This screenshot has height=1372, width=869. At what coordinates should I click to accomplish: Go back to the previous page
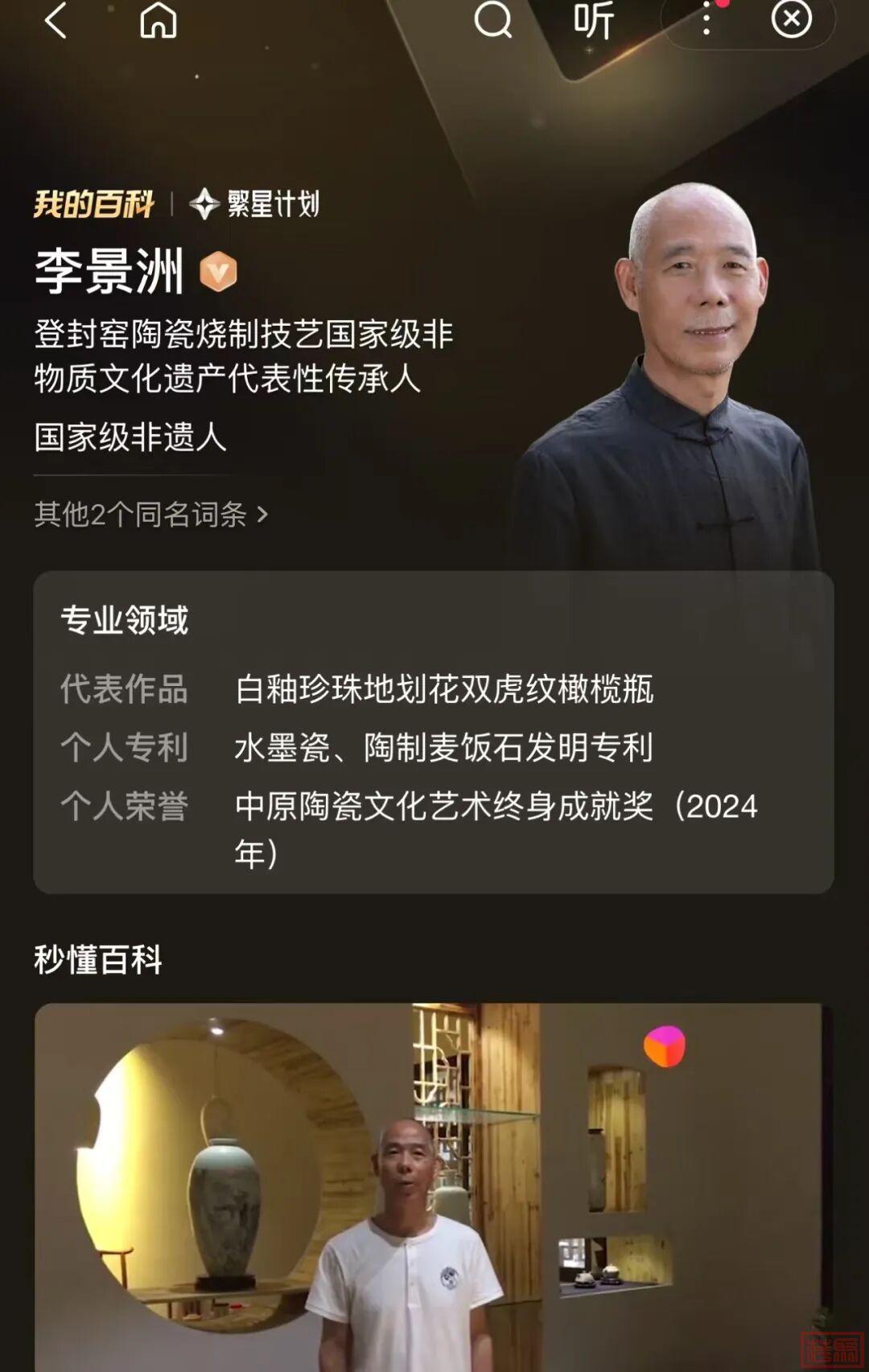pos(55,20)
